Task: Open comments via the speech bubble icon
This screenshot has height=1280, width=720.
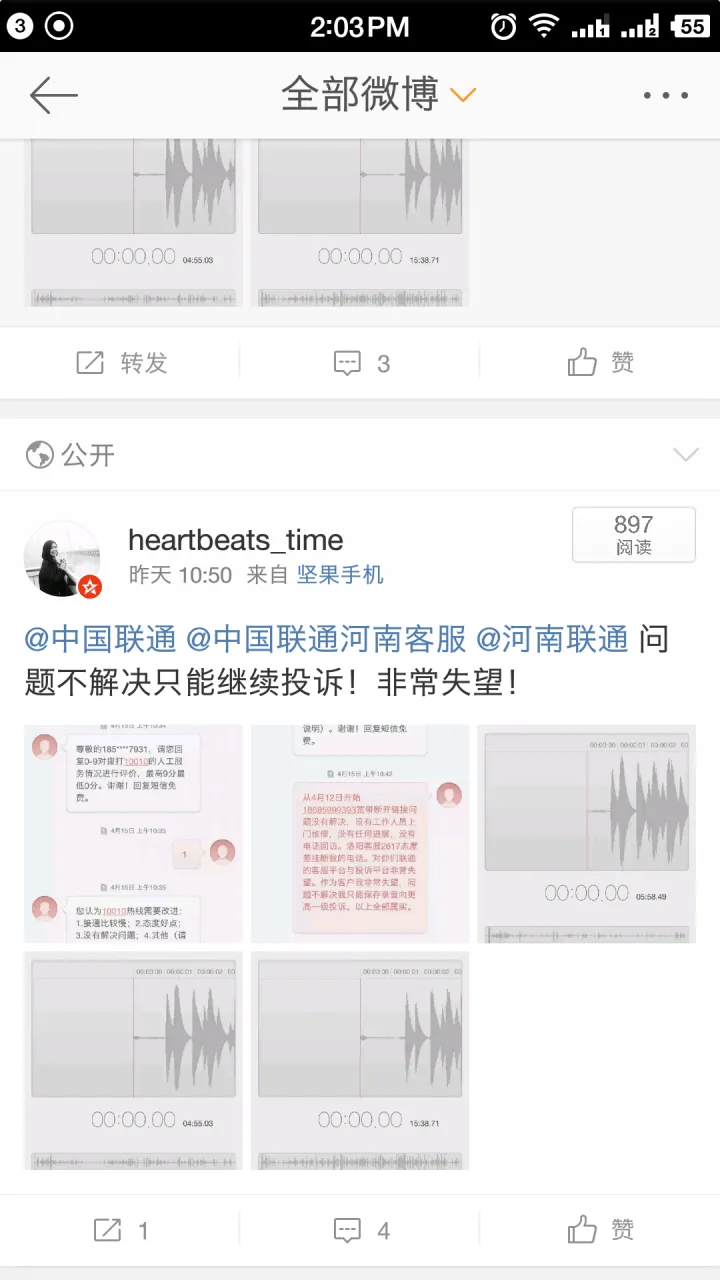Action: tap(360, 362)
